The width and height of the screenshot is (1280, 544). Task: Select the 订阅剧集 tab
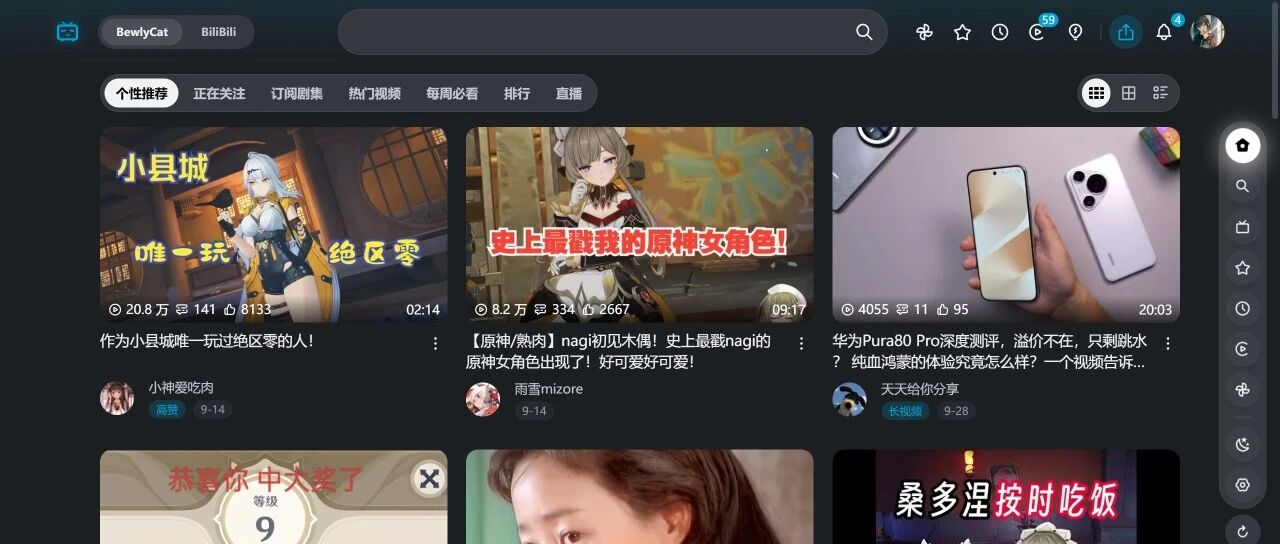tap(297, 93)
